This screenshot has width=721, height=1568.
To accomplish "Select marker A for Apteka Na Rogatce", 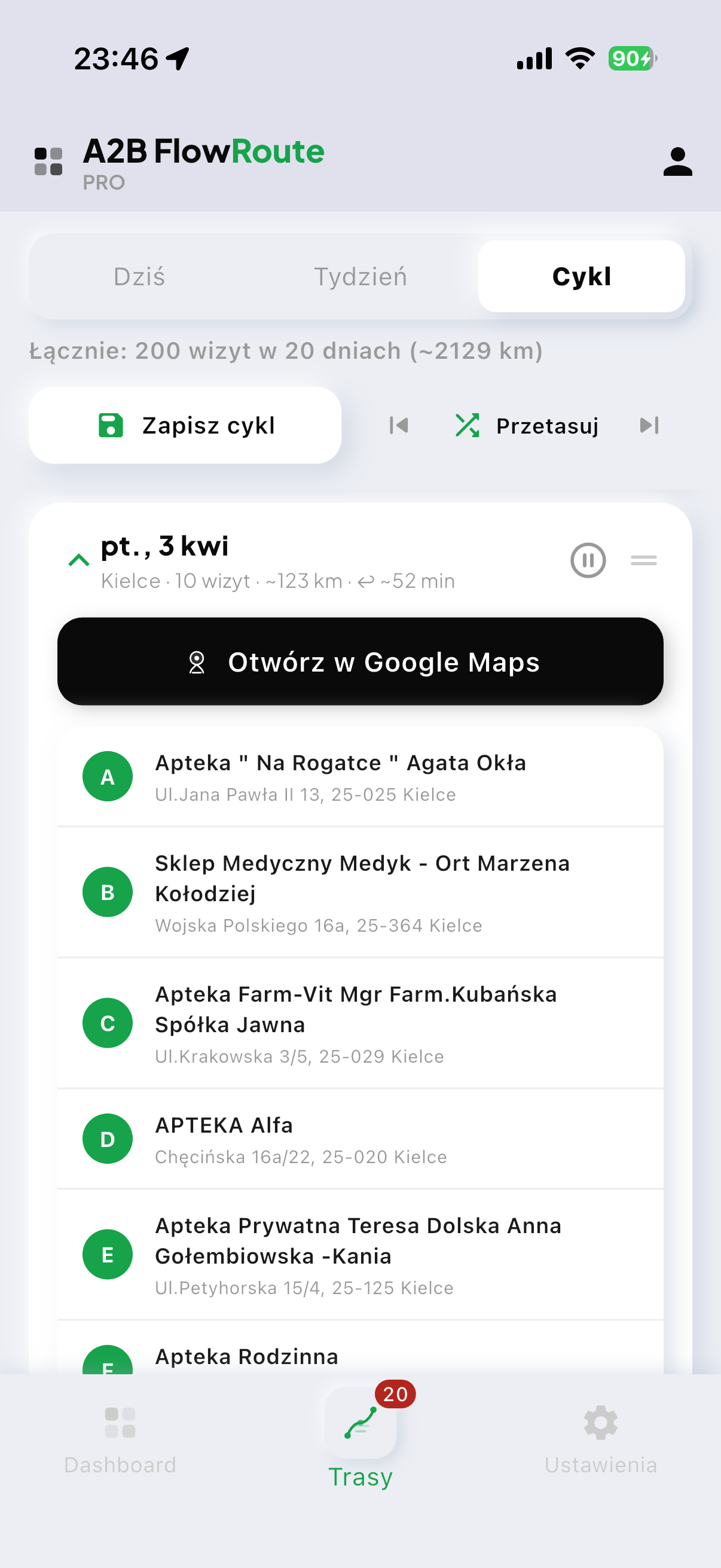I will pyautogui.click(x=107, y=776).
